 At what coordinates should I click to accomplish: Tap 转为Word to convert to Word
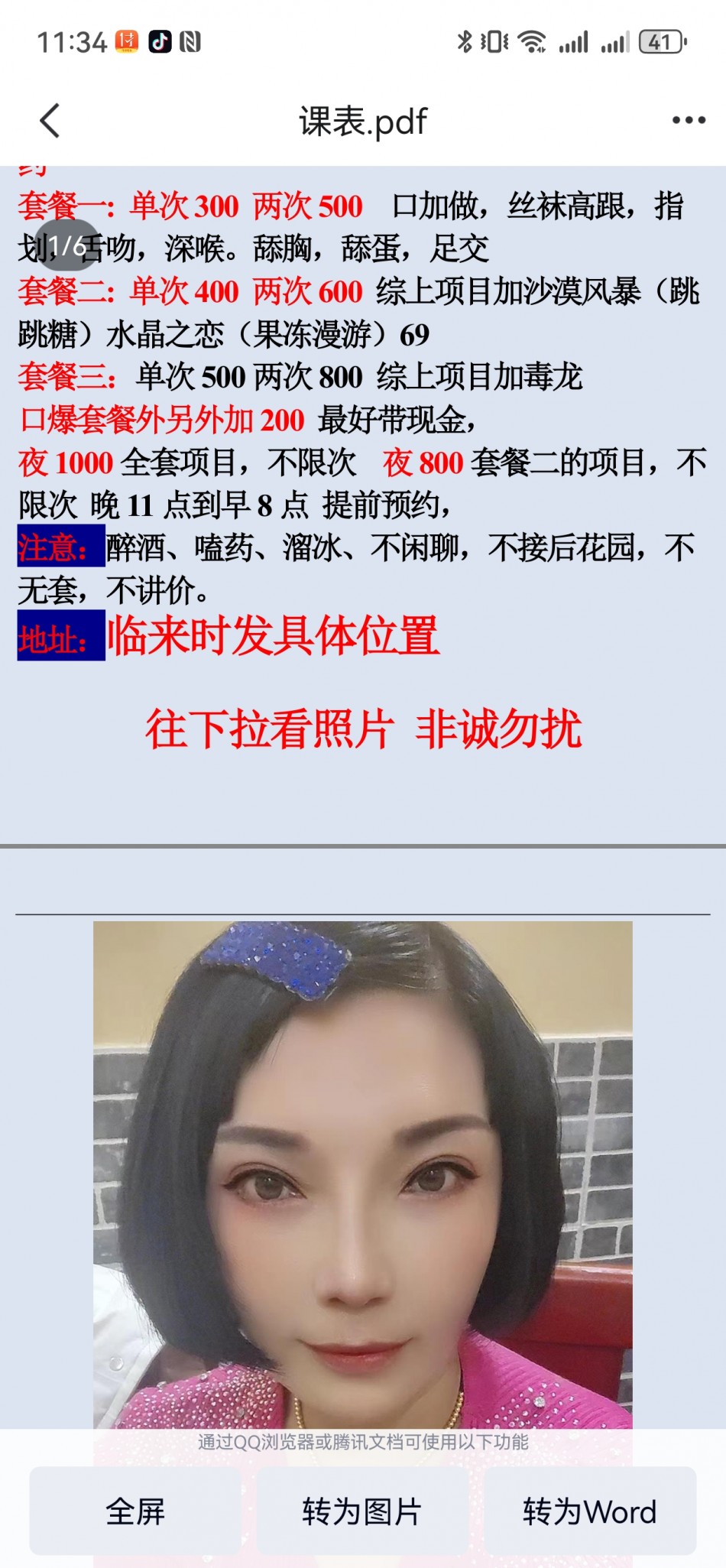click(x=589, y=1511)
